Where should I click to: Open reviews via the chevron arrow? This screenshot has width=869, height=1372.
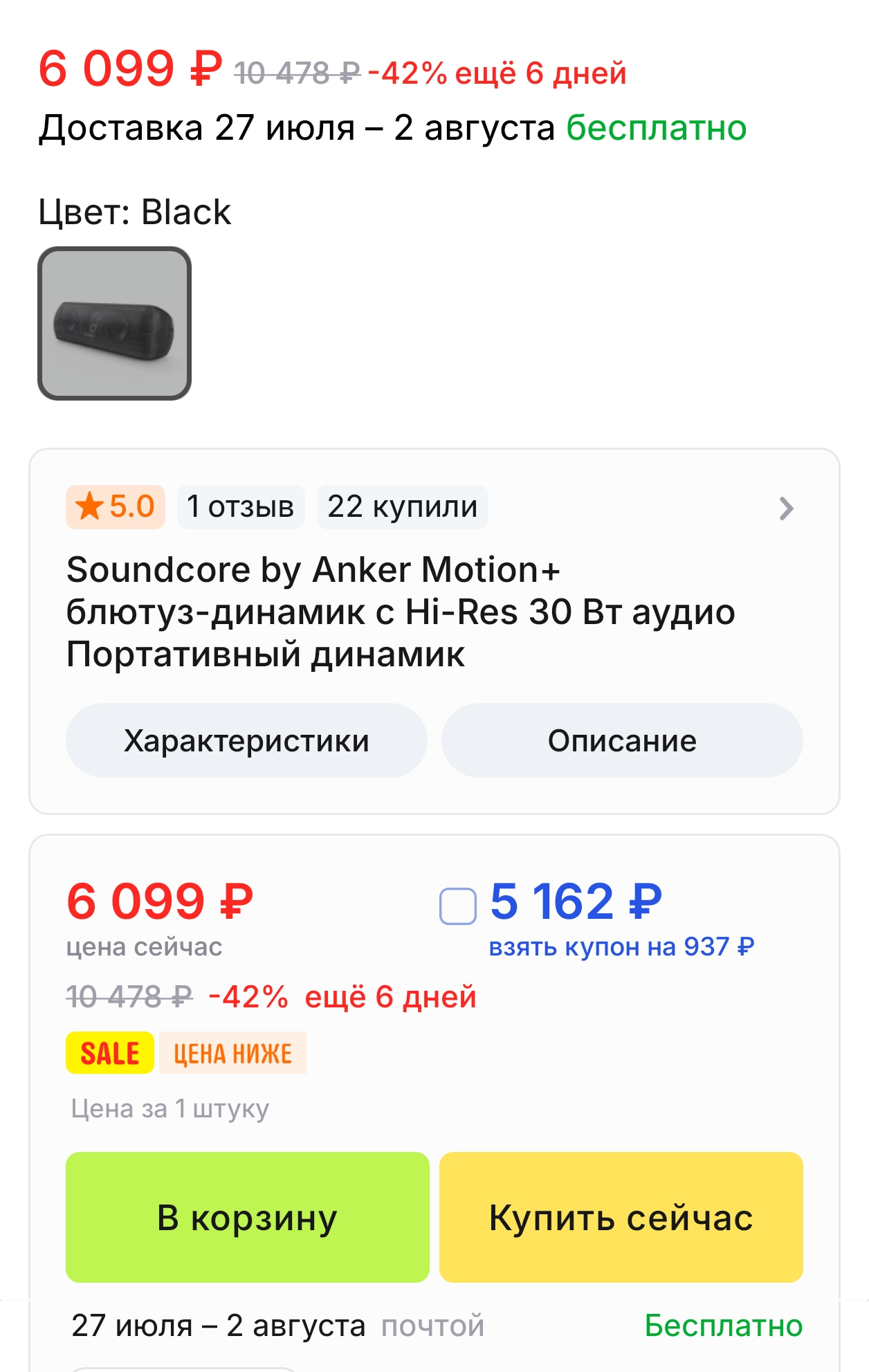point(786,509)
